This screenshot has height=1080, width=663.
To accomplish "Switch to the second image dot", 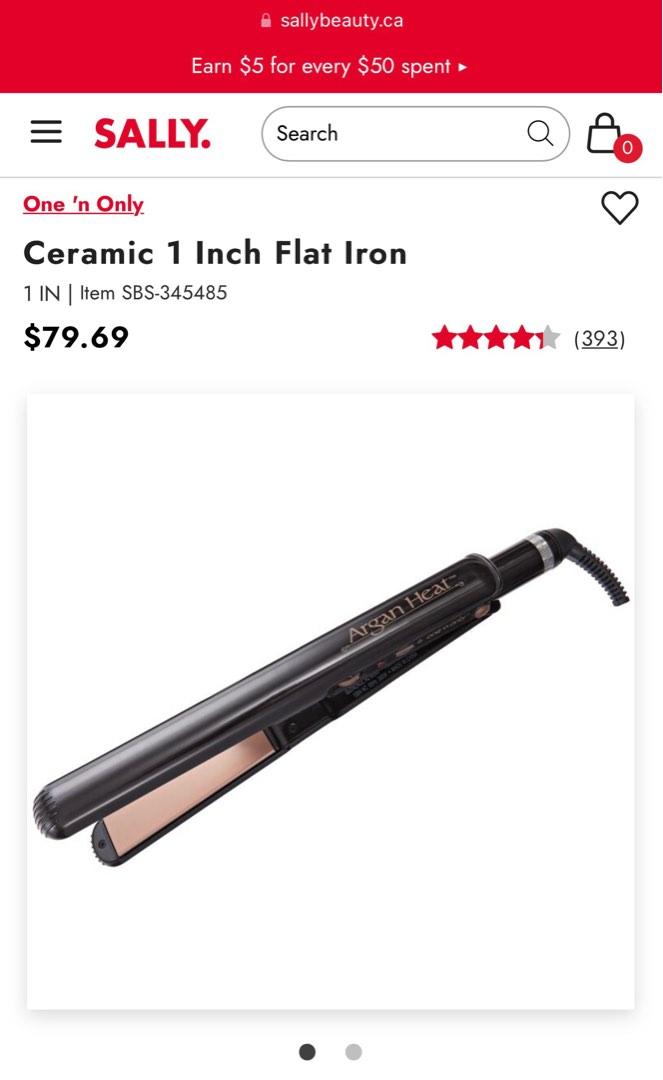I will pos(353,1052).
